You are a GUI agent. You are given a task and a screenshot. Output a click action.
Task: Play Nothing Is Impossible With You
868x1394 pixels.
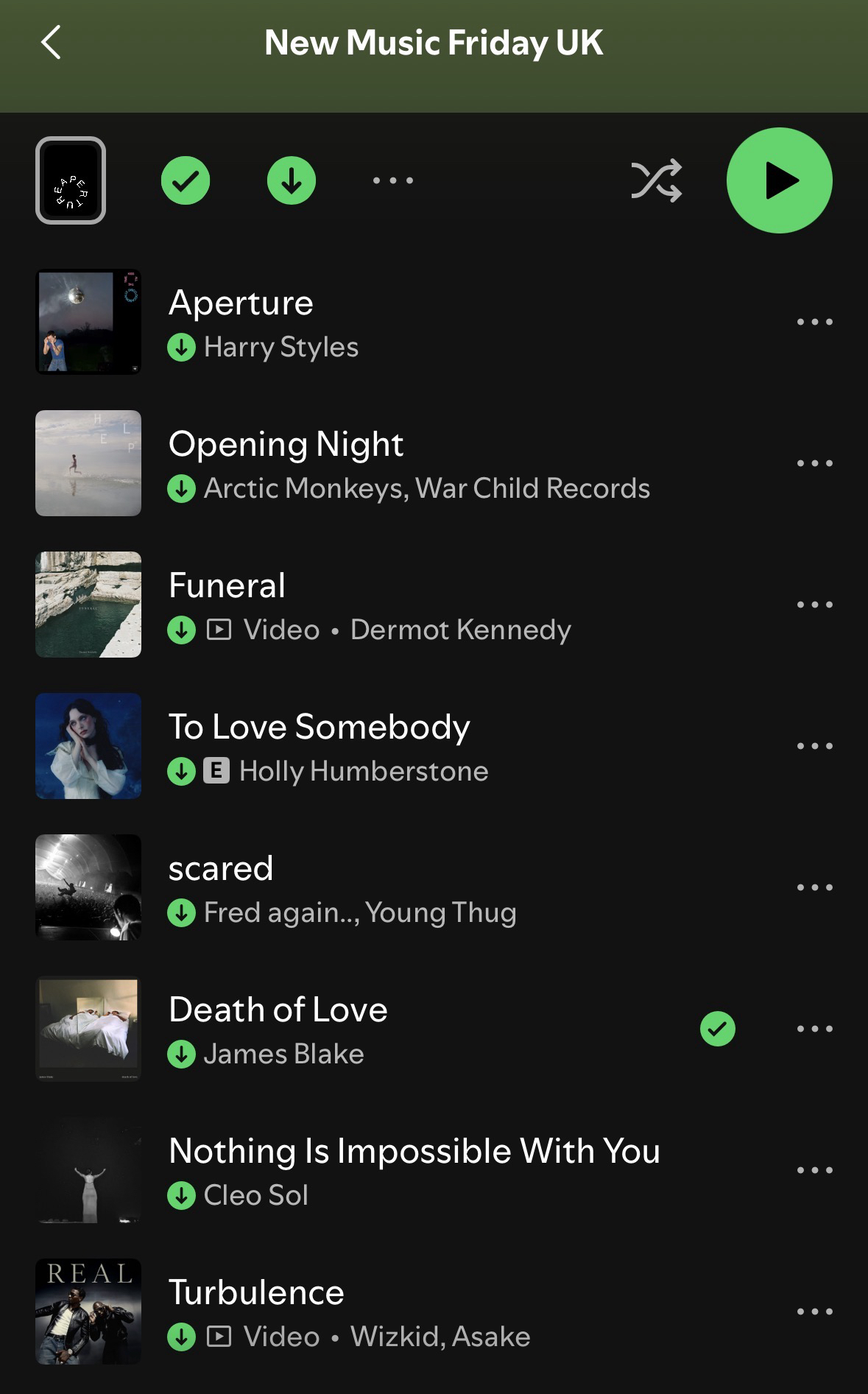(368, 1170)
